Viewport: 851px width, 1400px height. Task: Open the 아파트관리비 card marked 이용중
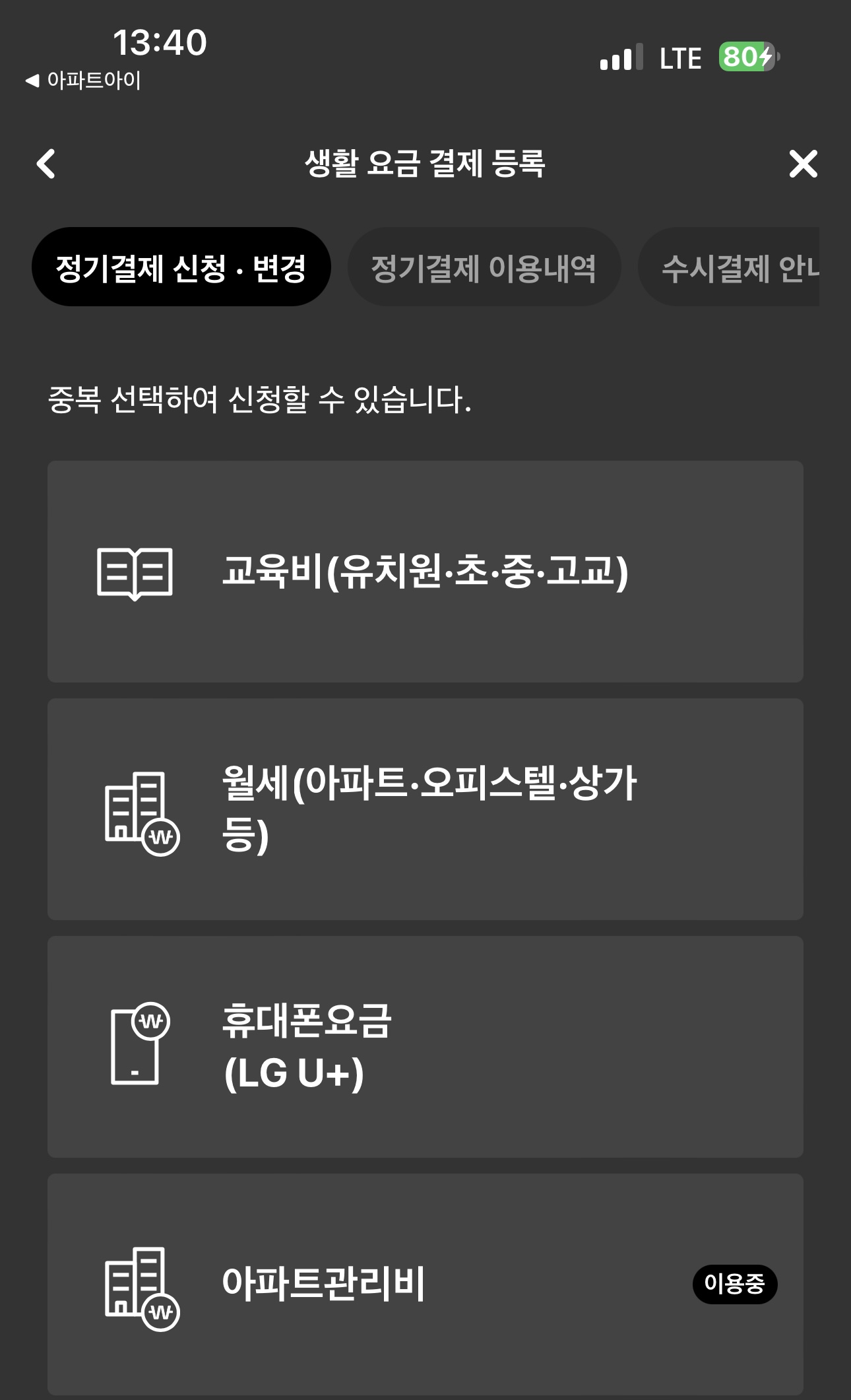425,1283
